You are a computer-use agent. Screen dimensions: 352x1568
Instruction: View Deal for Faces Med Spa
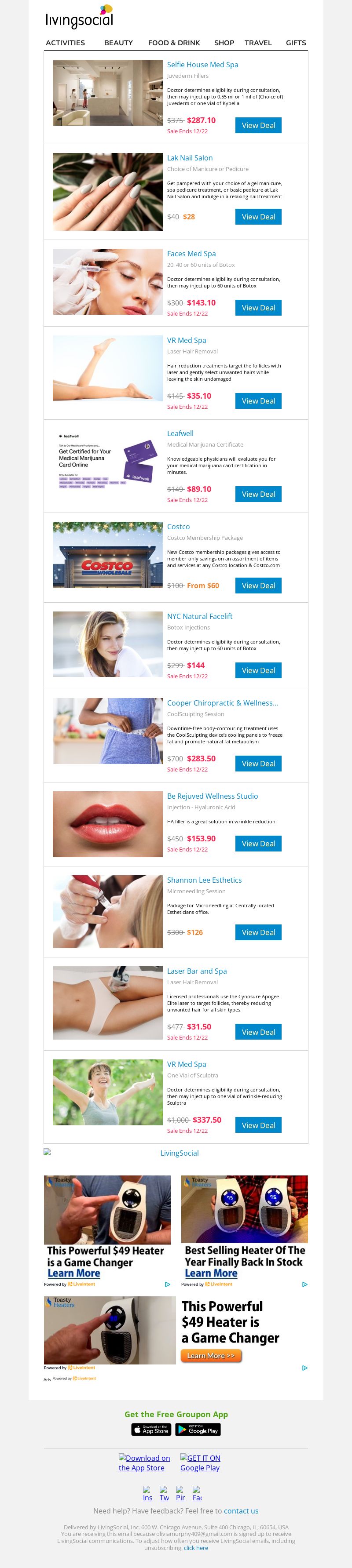tap(258, 308)
